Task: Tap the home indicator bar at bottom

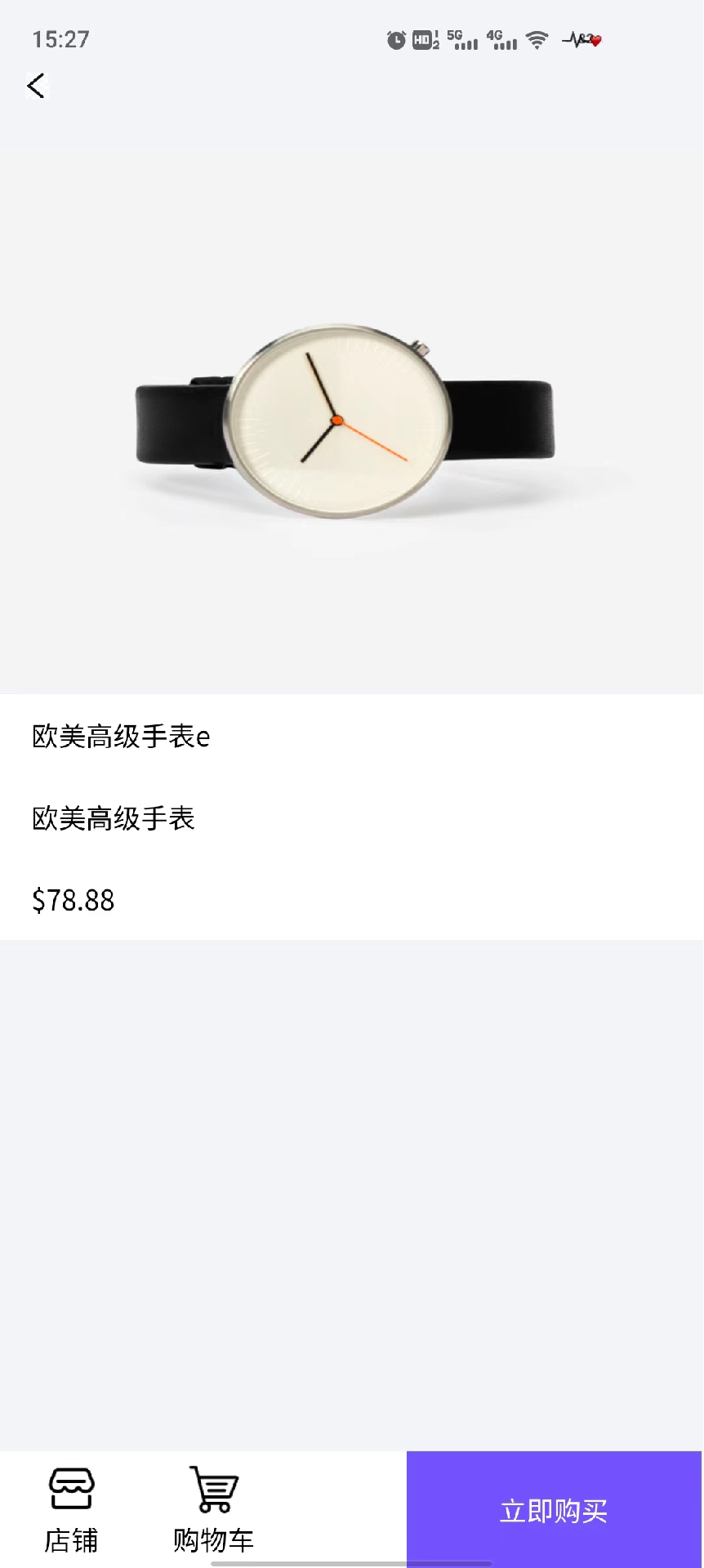Action: tap(352, 1564)
